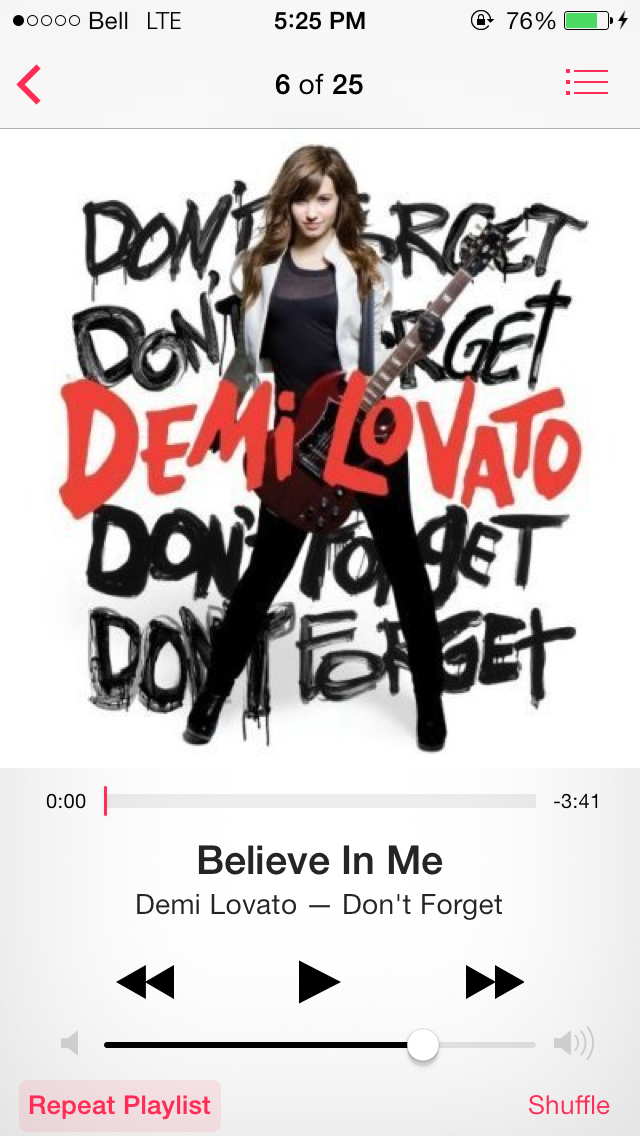Skip to the next track
Image resolution: width=640 pixels, height=1136 pixels.
click(x=494, y=982)
